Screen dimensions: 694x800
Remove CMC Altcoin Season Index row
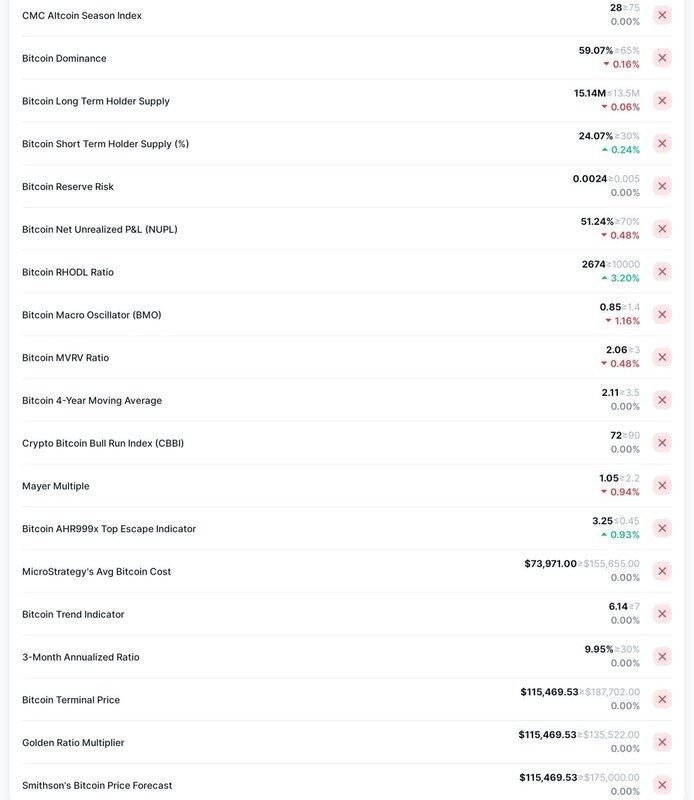pos(662,15)
